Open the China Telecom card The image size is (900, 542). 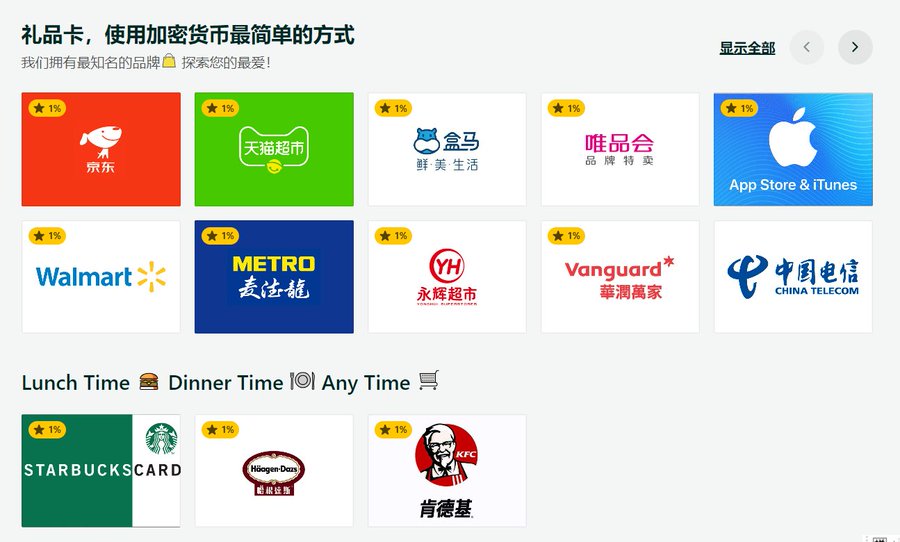(793, 277)
